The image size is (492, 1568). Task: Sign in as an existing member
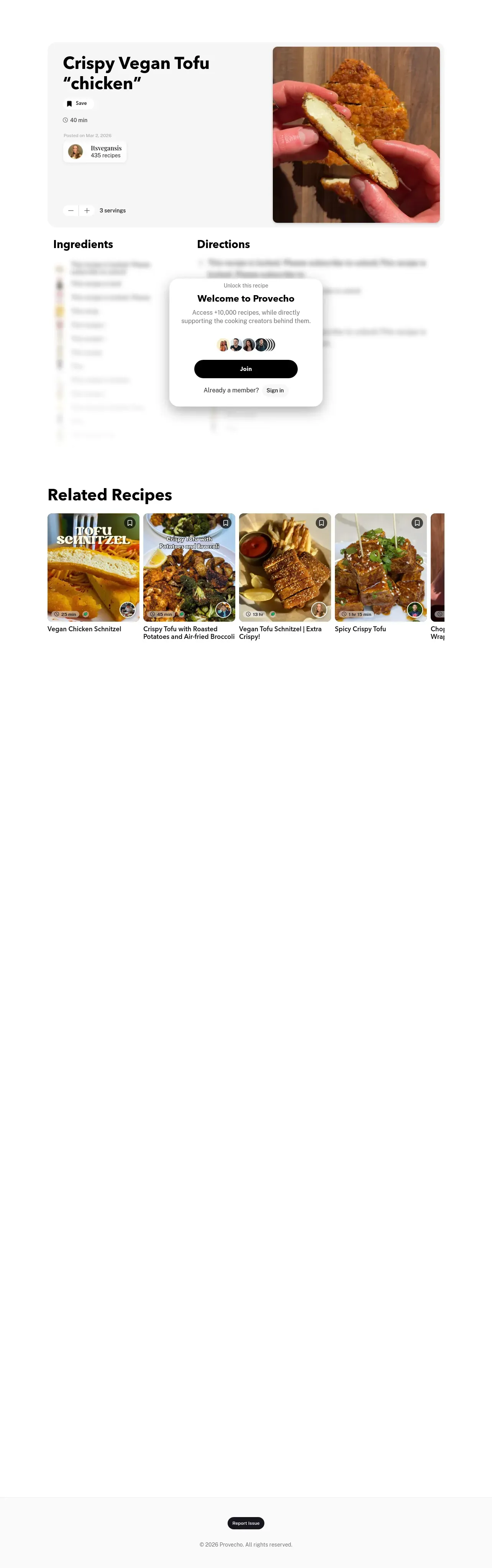[275, 391]
